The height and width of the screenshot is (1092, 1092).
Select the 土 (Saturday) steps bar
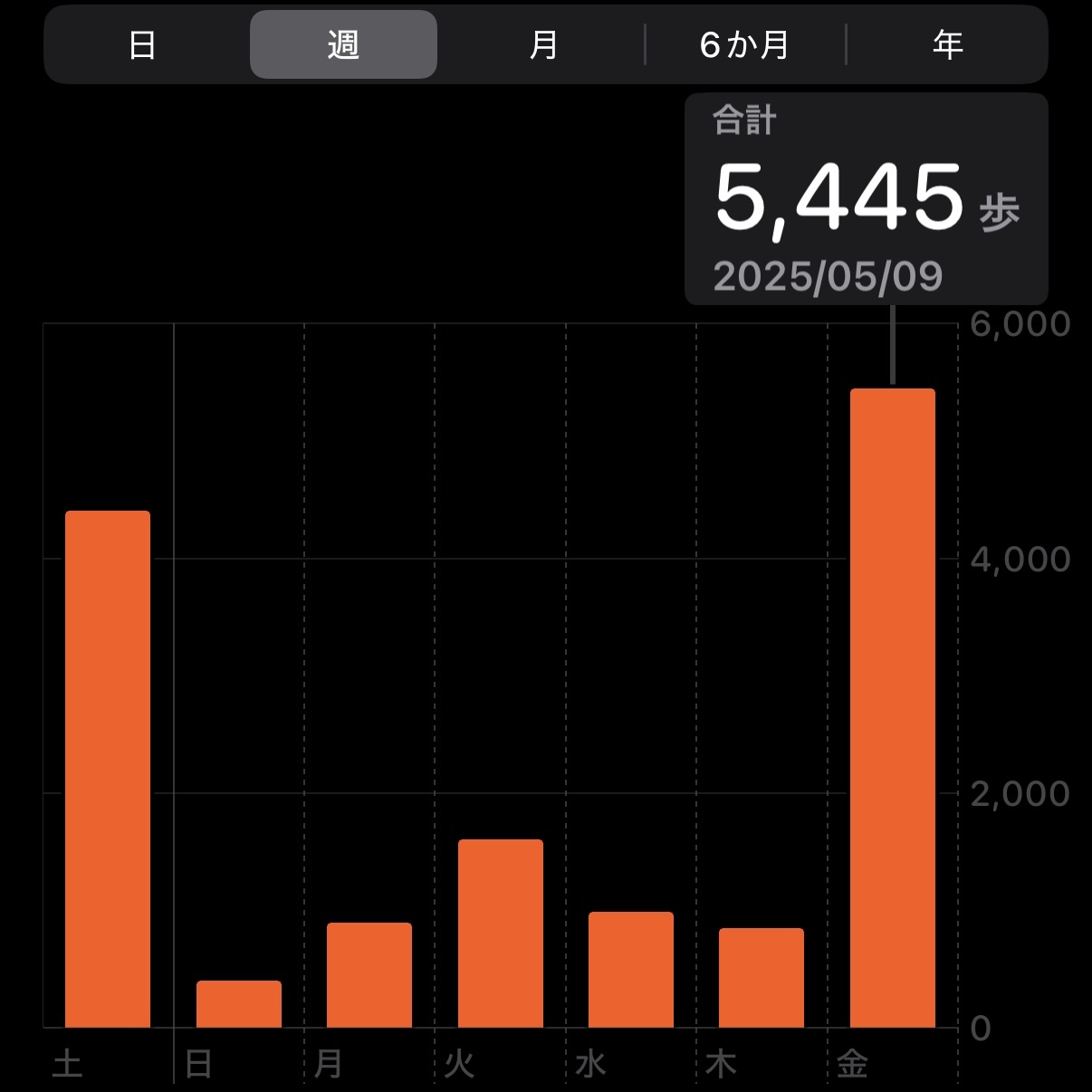[108, 770]
